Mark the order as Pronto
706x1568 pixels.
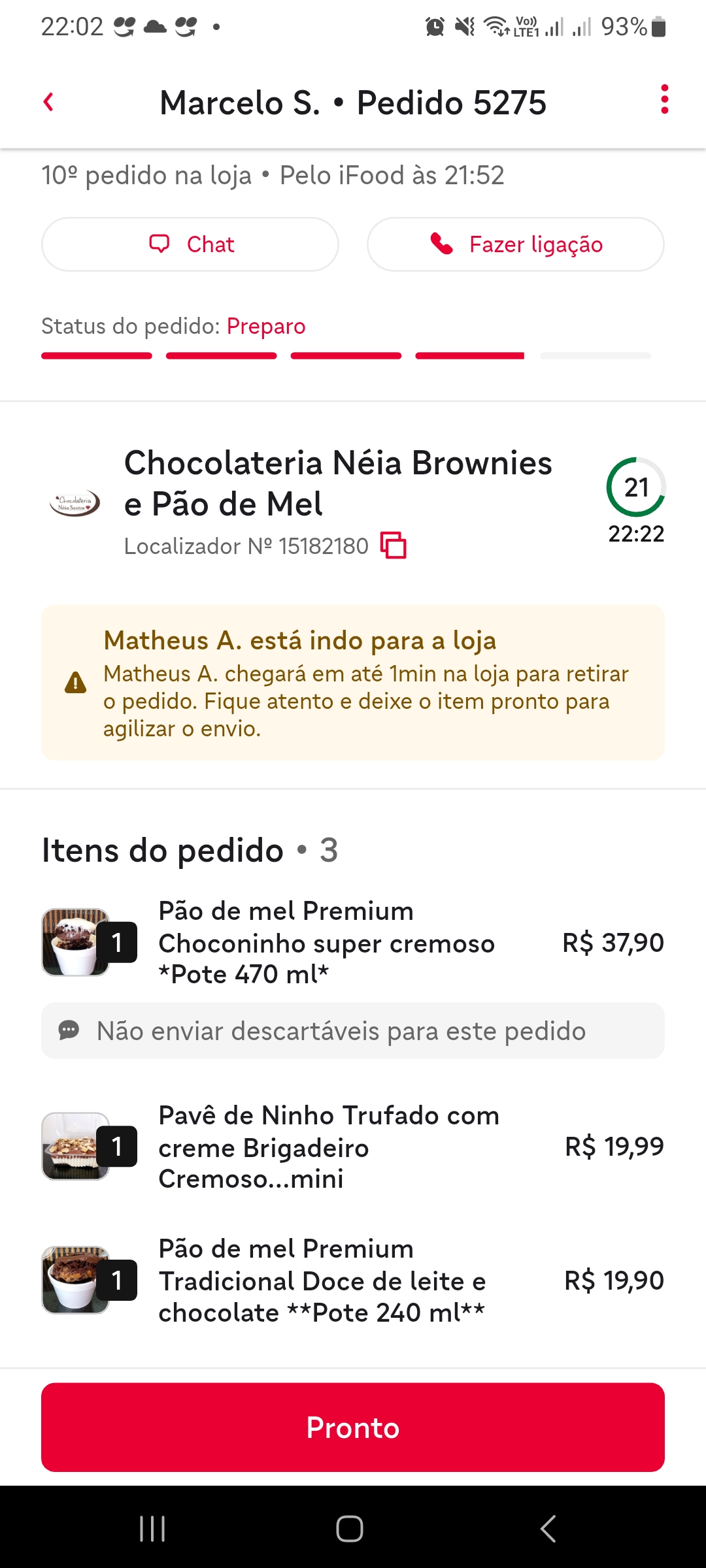pyautogui.click(x=353, y=1427)
